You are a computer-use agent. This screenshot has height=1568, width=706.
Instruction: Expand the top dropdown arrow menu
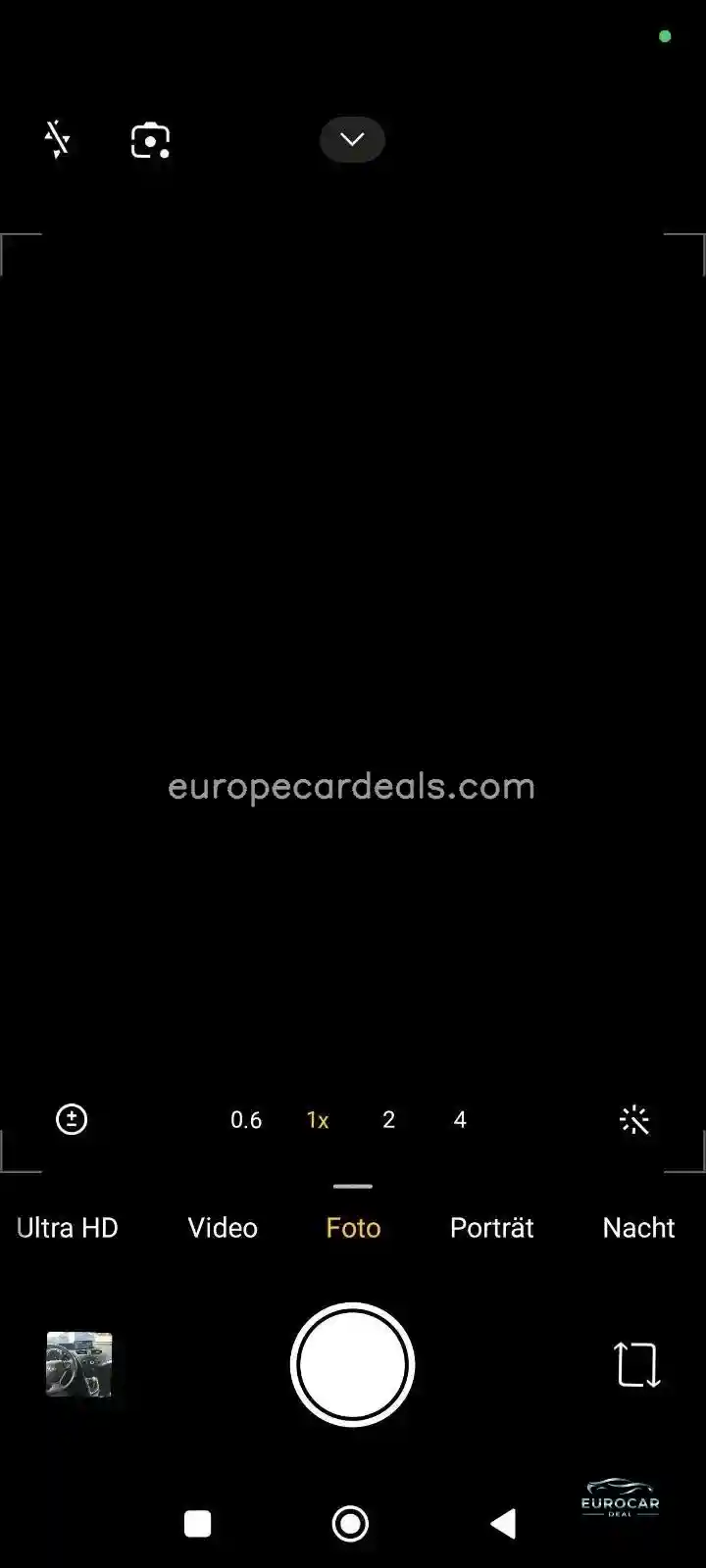[x=352, y=139]
